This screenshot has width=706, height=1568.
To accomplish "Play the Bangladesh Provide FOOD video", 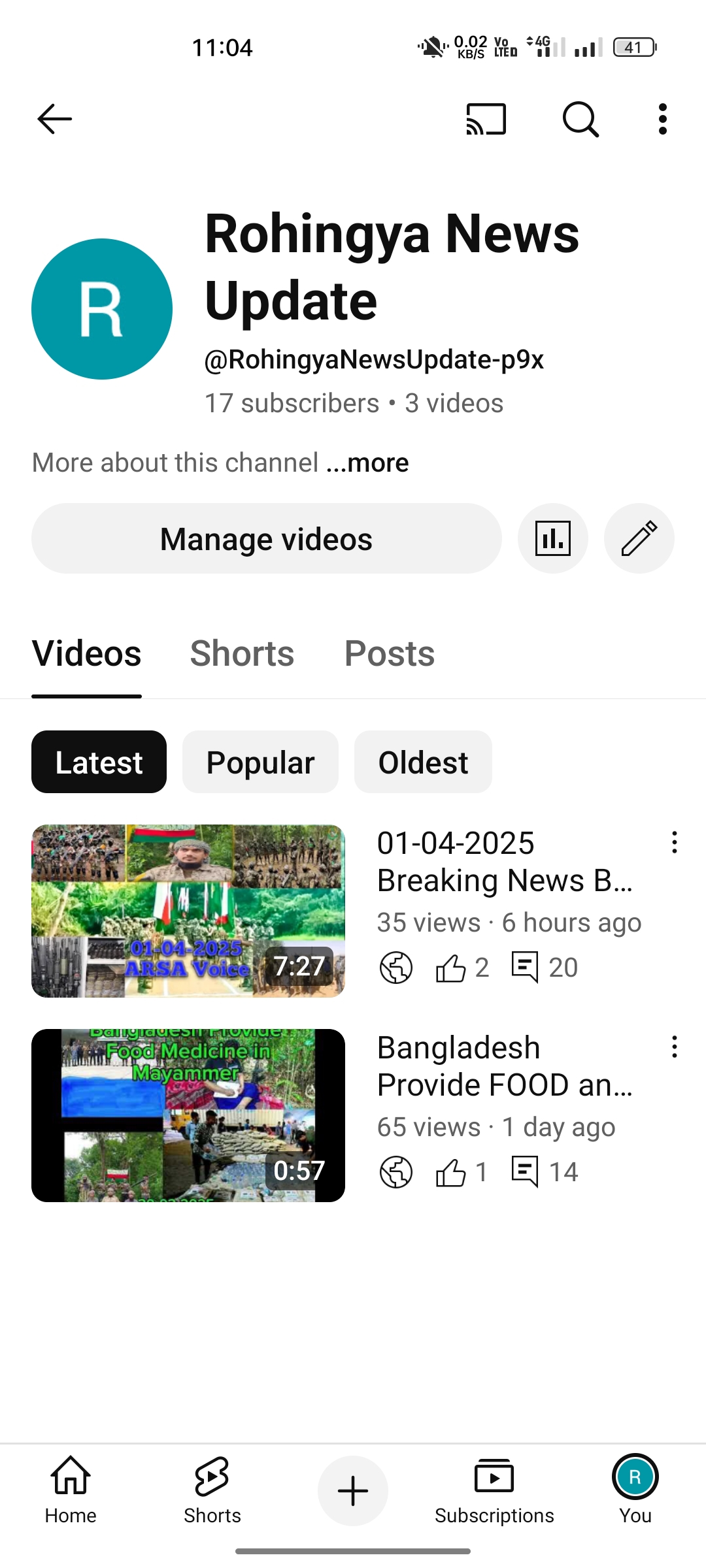I will click(188, 1115).
